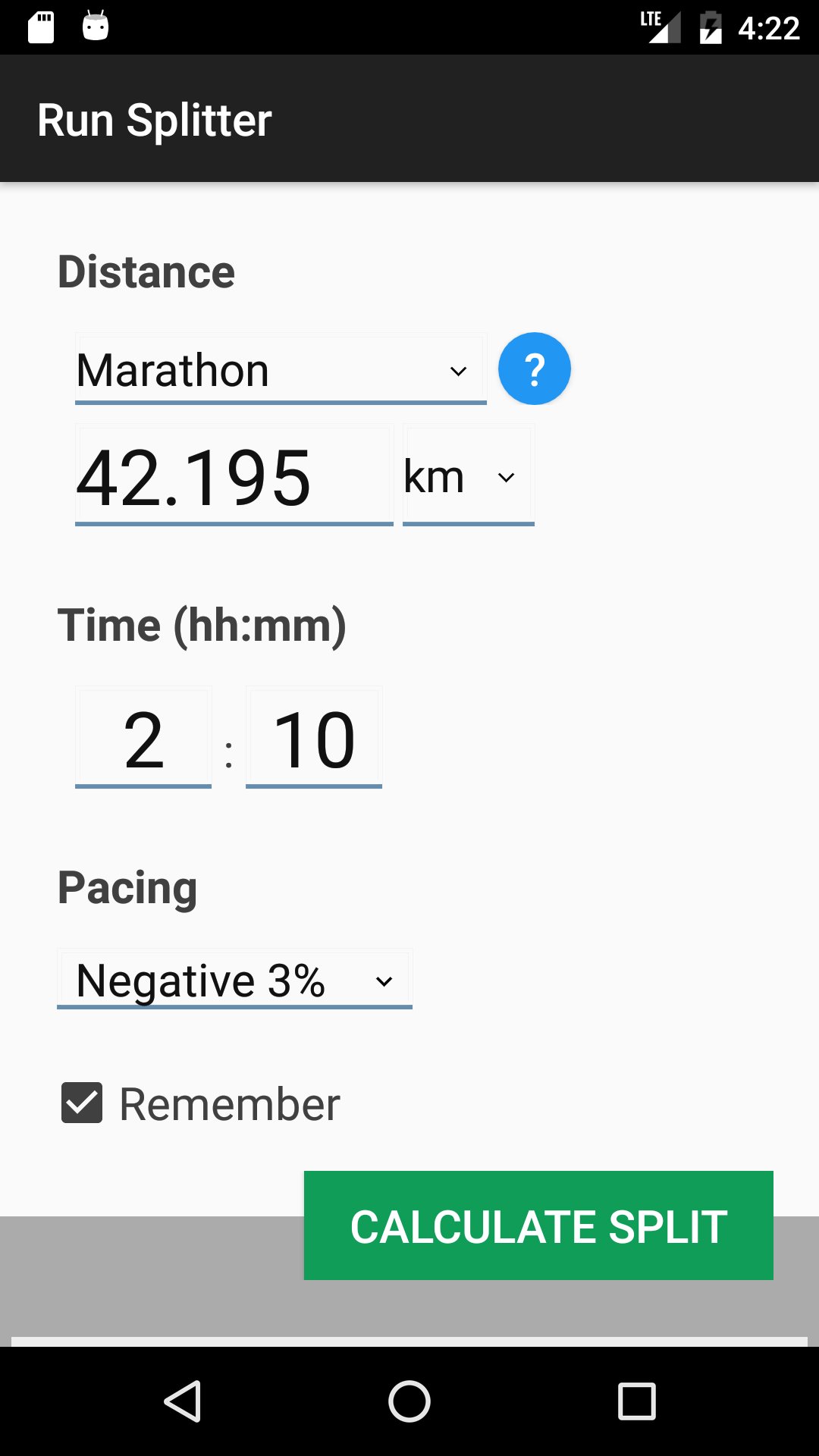Expand the Negative 3% pacing dropdown
This screenshot has width=819, height=1456.
(235, 980)
